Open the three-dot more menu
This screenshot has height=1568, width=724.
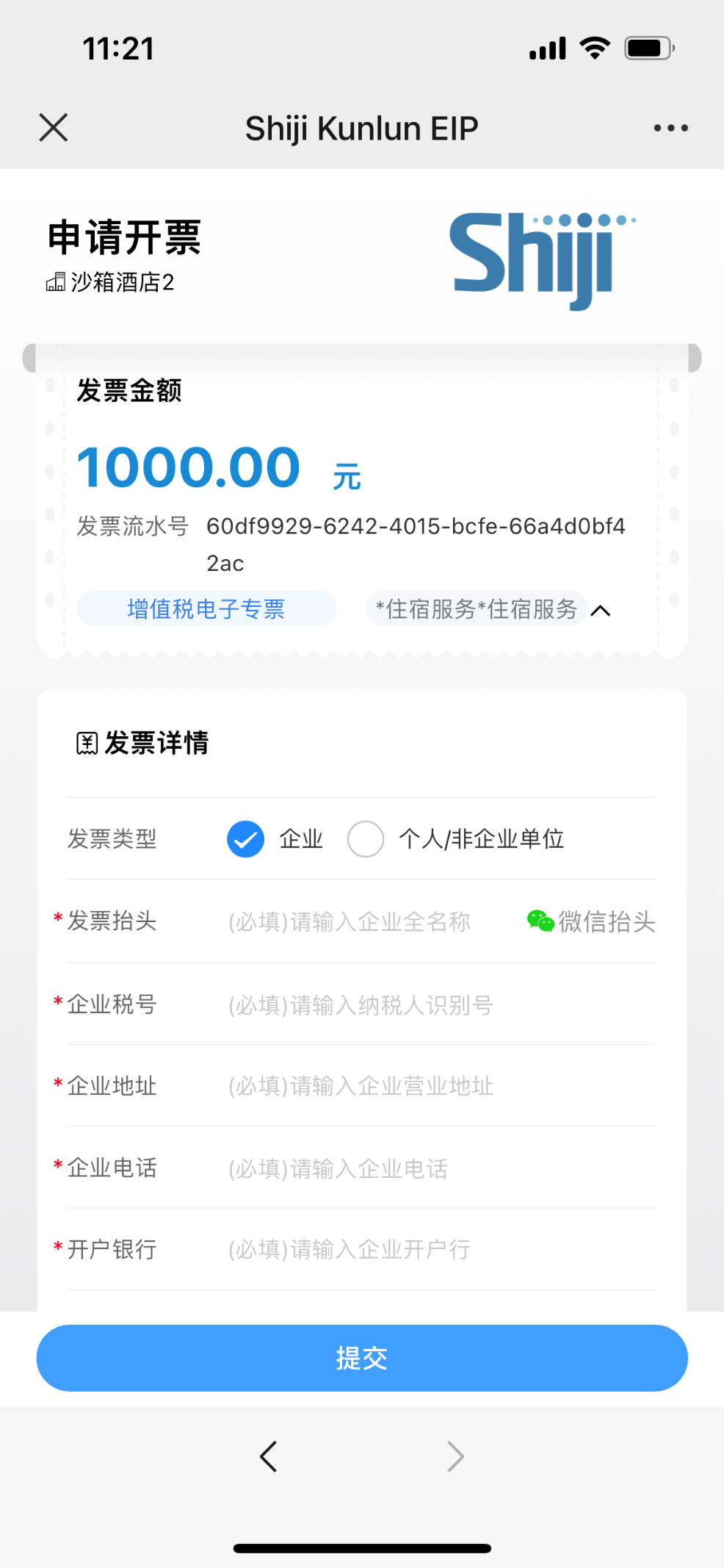tap(670, 128)
